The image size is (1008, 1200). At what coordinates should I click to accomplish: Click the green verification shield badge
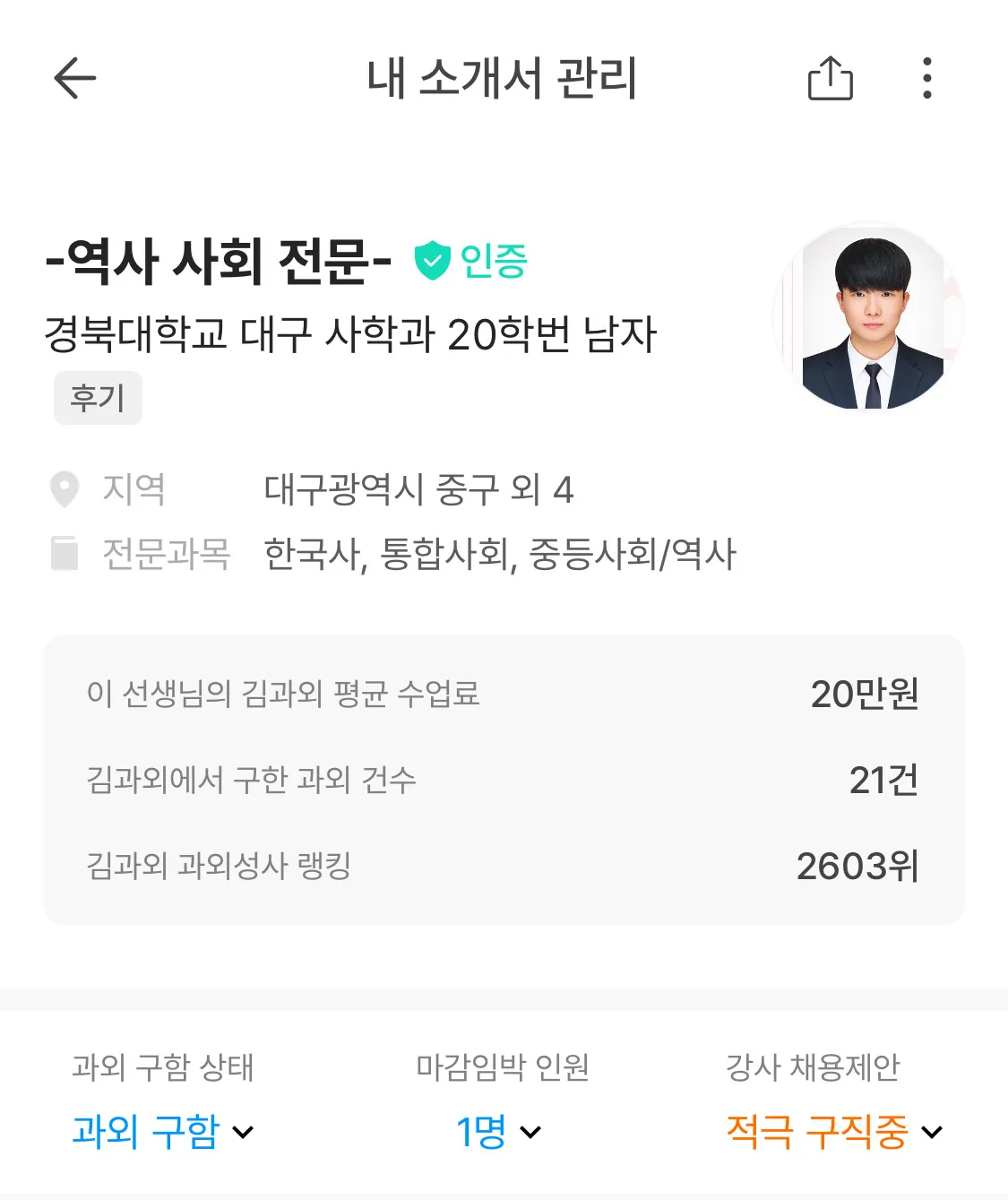(x=432, y=262)
